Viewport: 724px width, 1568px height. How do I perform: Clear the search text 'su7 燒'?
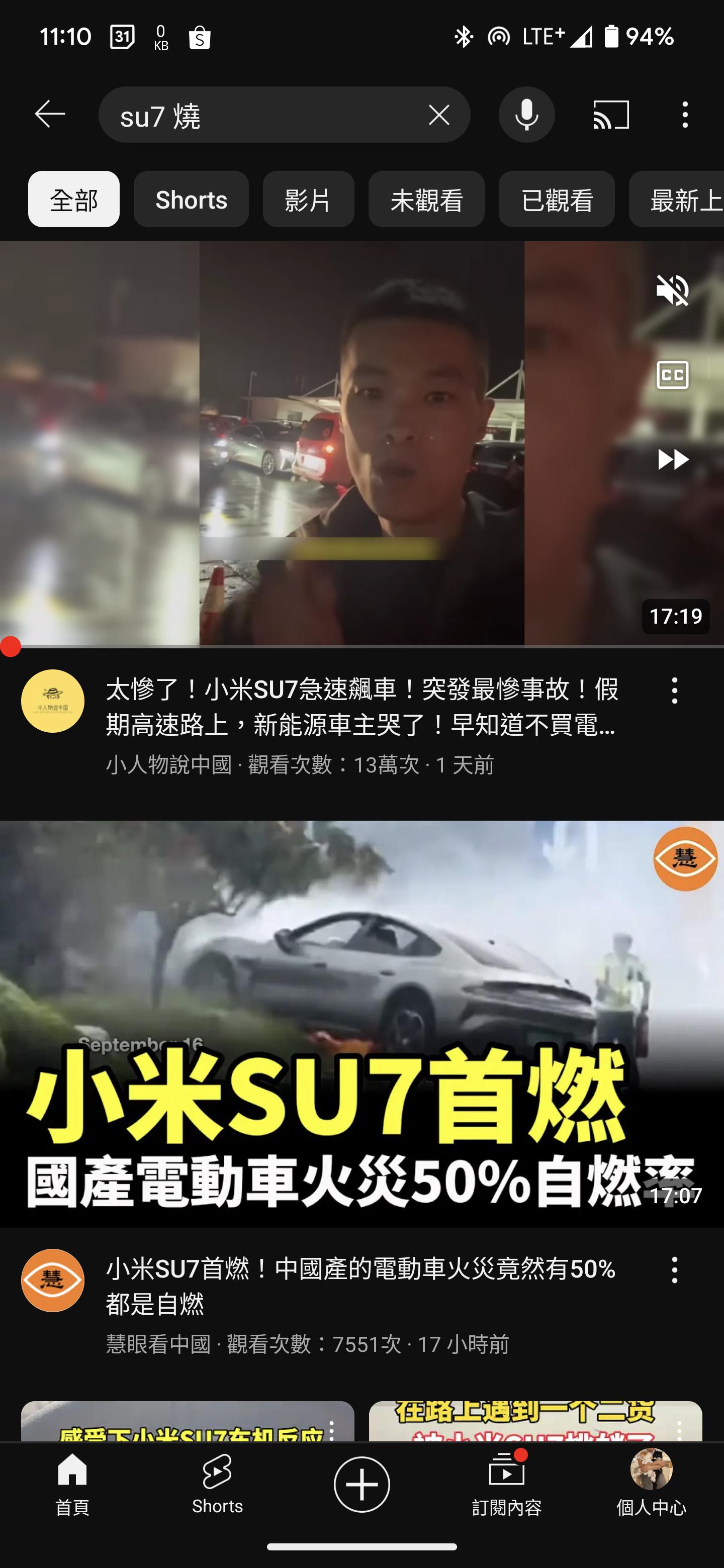click(439, 115)
